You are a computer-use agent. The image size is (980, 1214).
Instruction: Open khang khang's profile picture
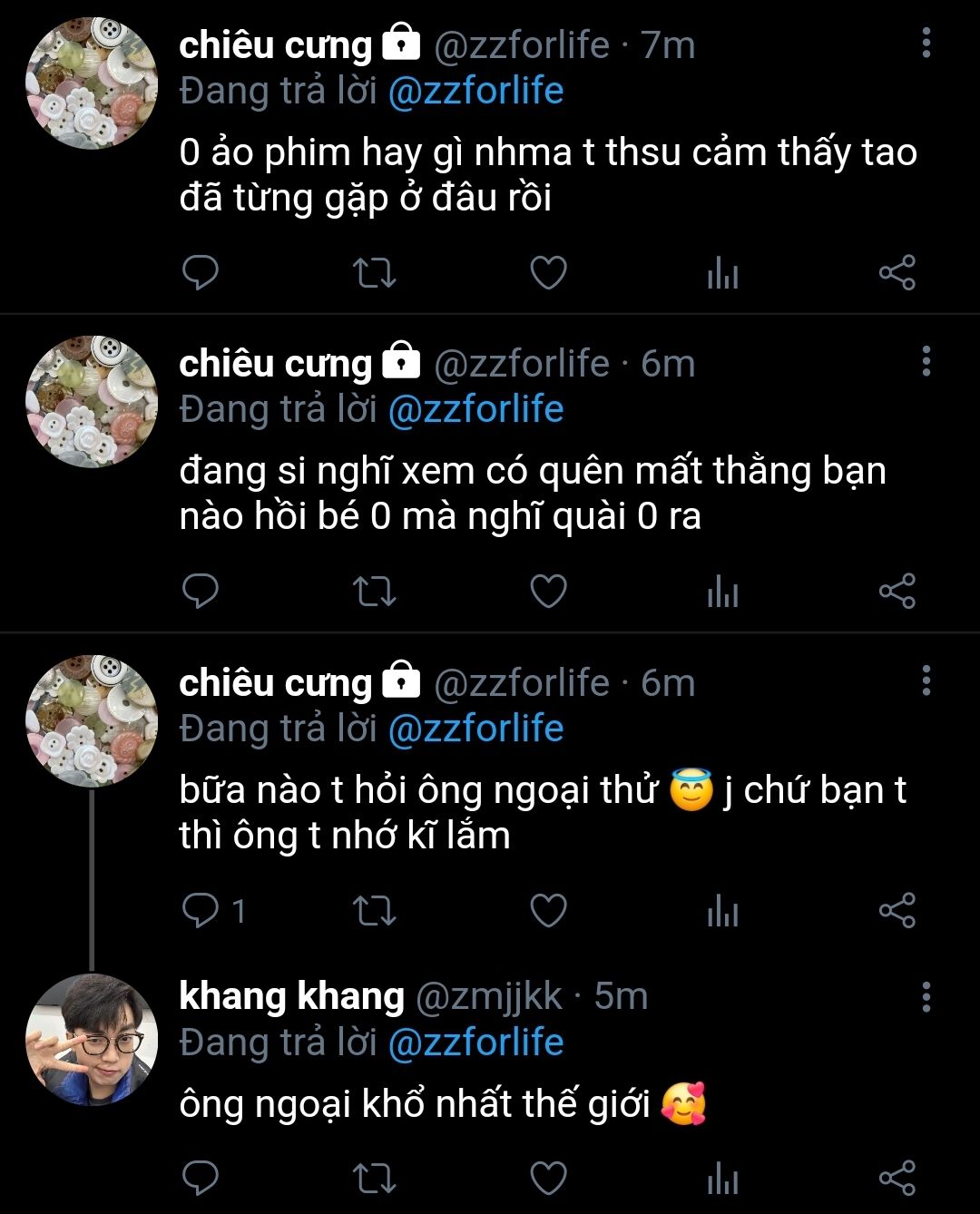point(92,1041)
